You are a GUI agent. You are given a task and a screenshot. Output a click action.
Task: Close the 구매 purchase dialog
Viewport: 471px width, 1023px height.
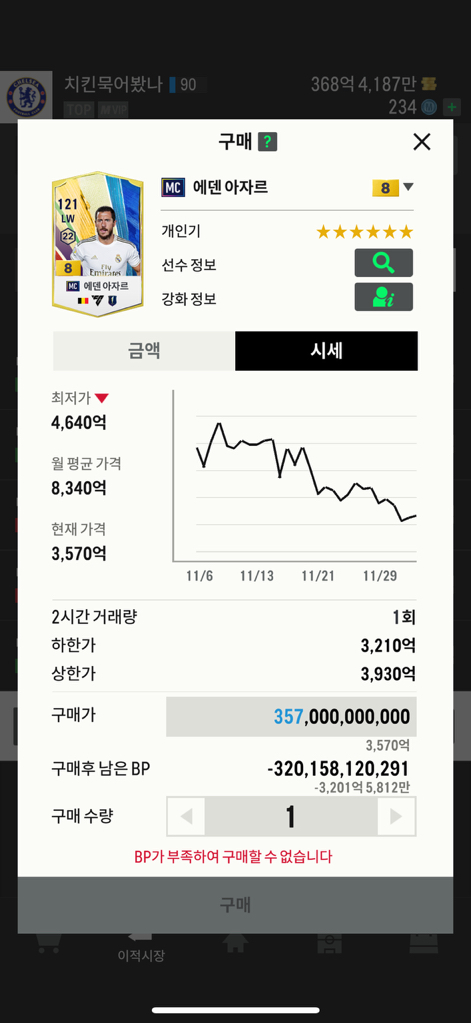pos(422,142)
